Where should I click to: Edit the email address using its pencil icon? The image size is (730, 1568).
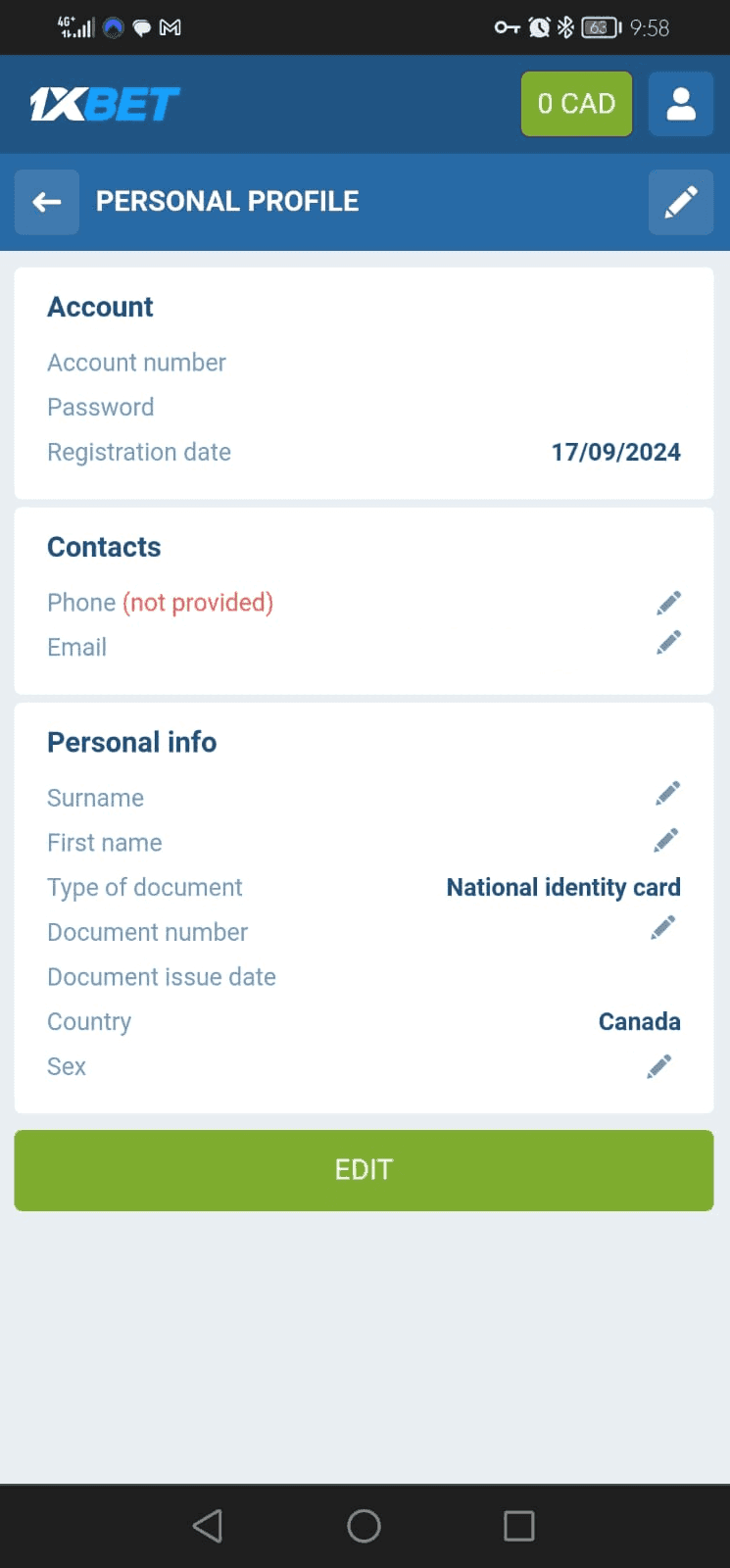[668, 642]
